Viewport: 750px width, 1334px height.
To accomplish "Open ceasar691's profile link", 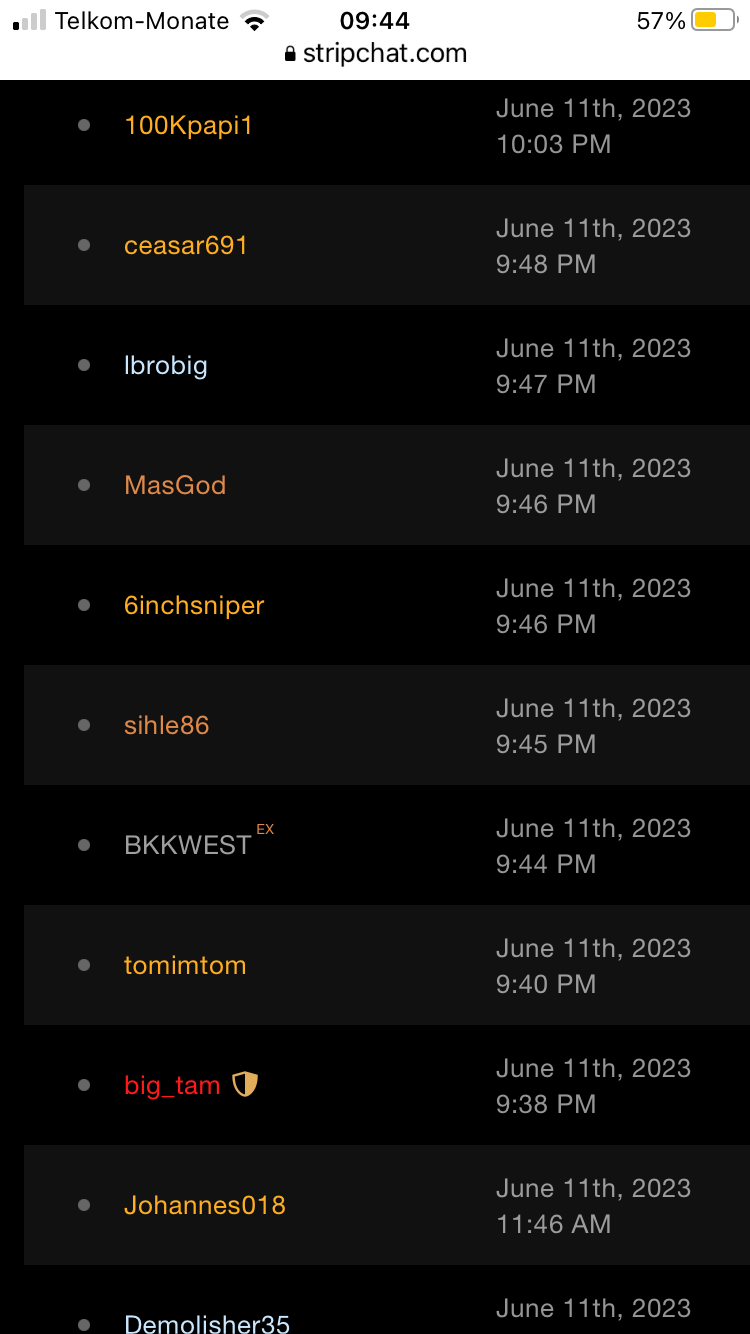I will 185,246.
